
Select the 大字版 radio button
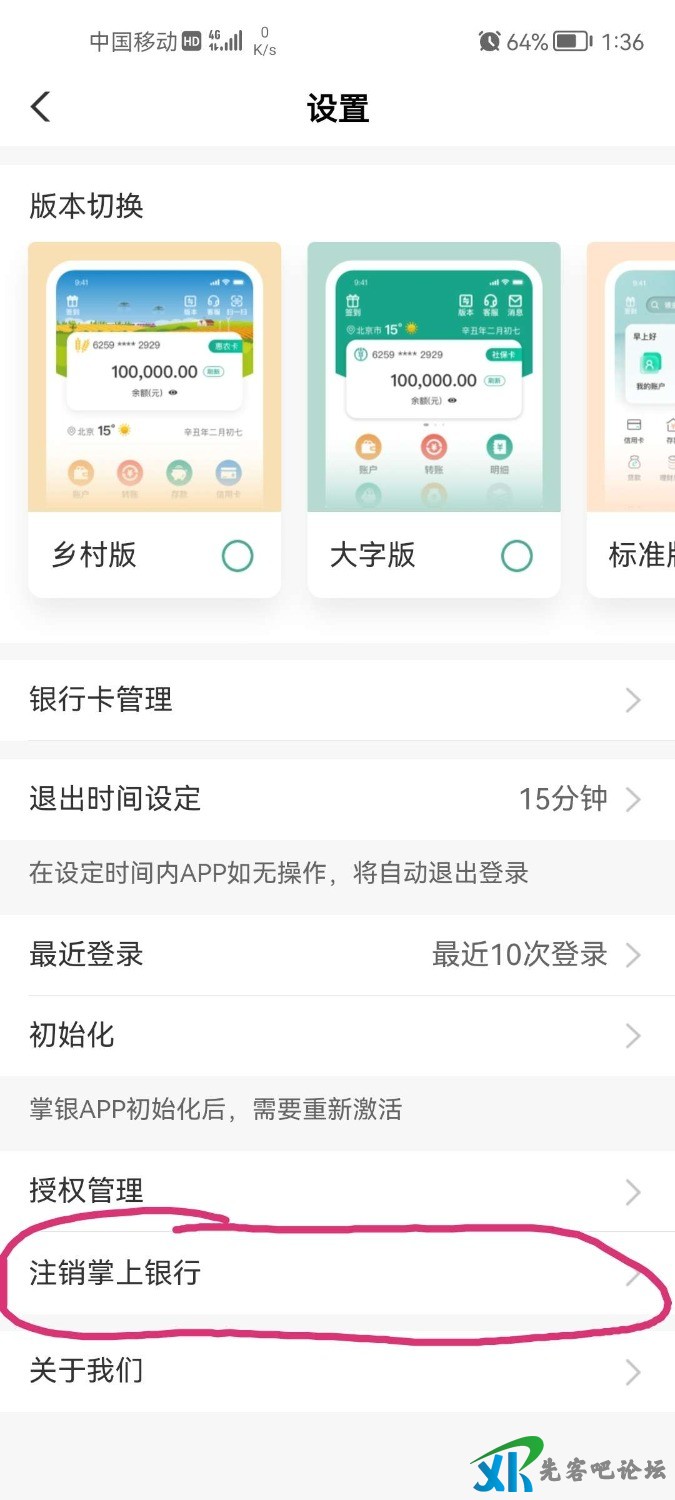tap(516, 555)
